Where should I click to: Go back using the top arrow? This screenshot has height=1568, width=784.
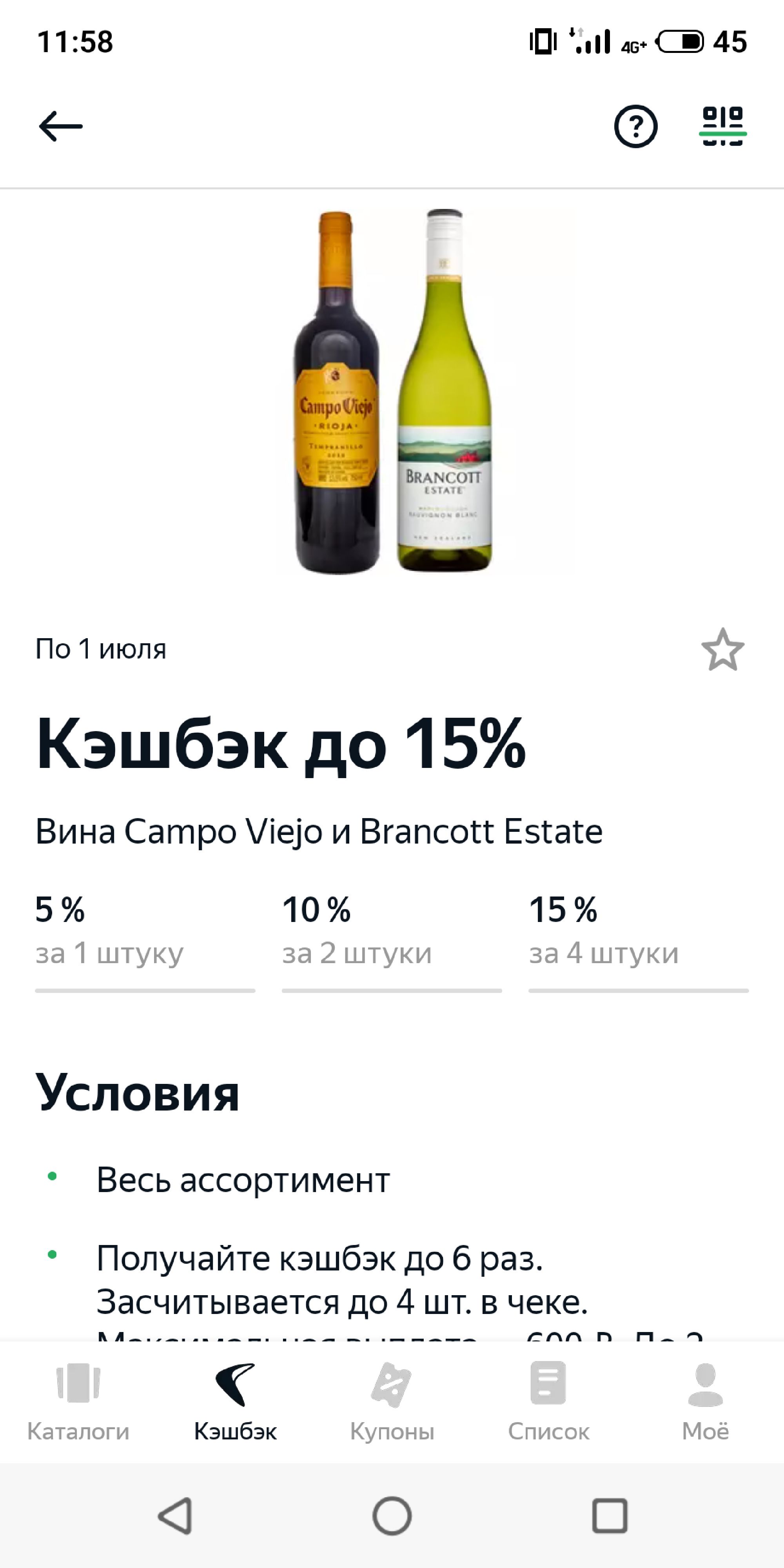(x=60, y=127)
